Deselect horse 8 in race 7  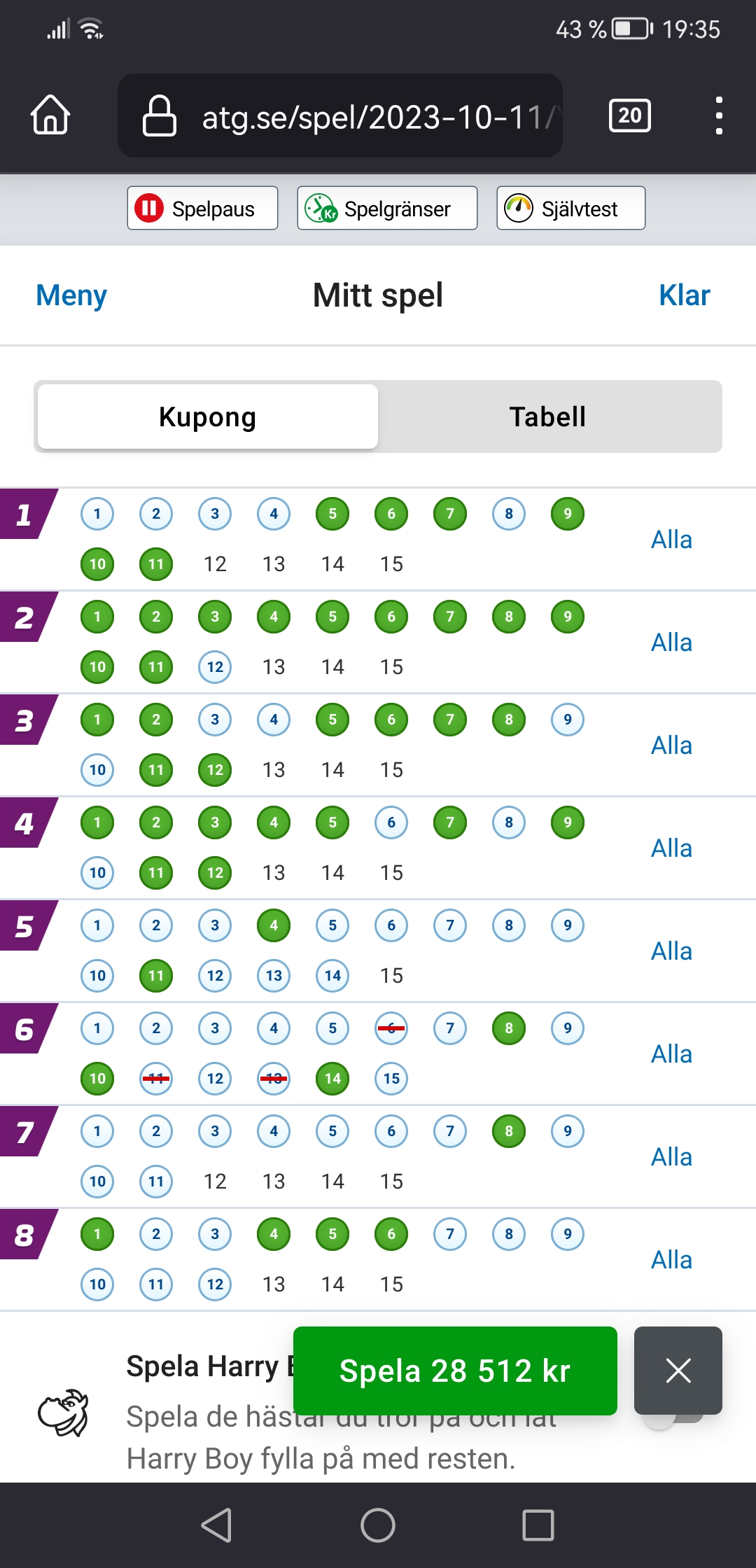[509, 1131]
